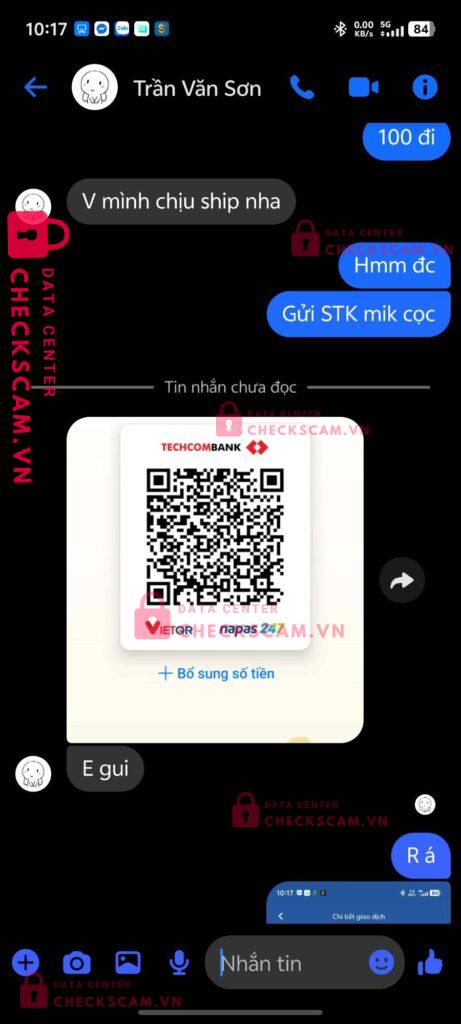Open the camera to take a photo

76,963
